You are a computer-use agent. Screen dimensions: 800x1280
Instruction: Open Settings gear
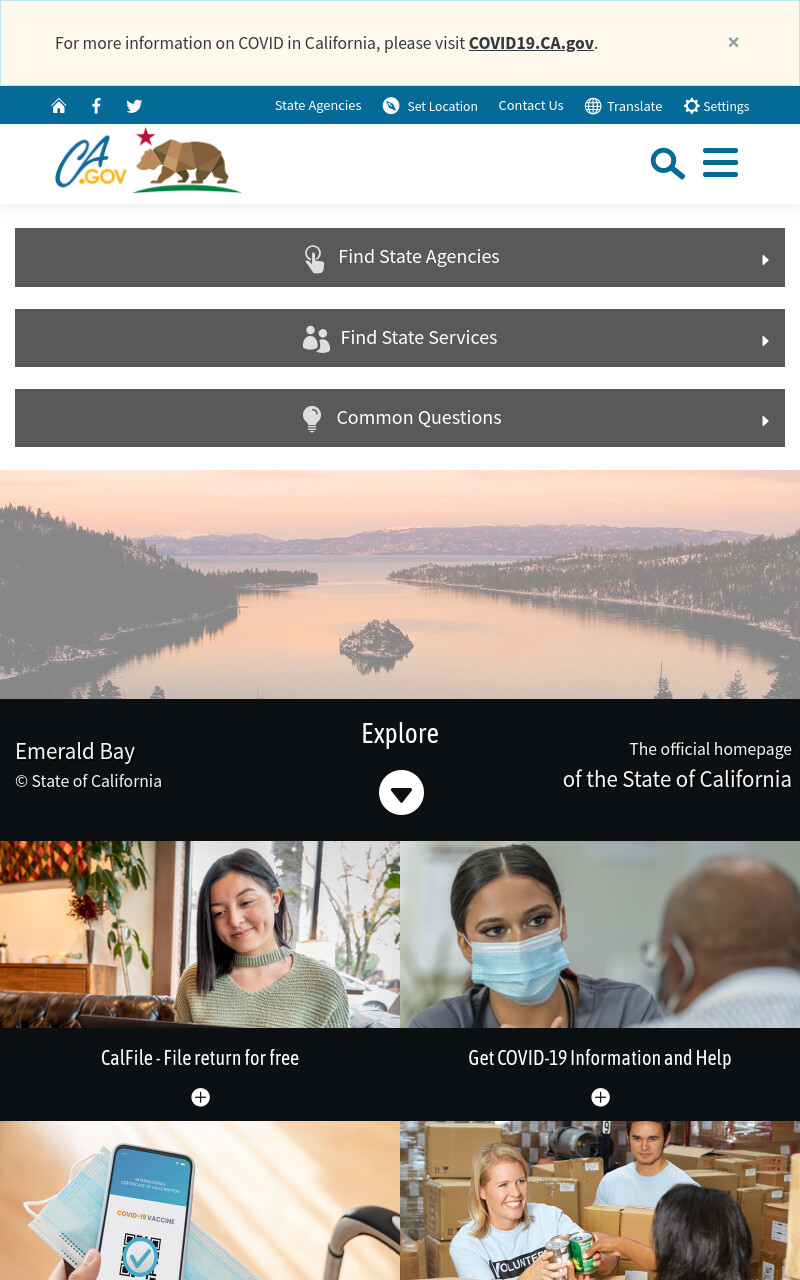[716, 106]
